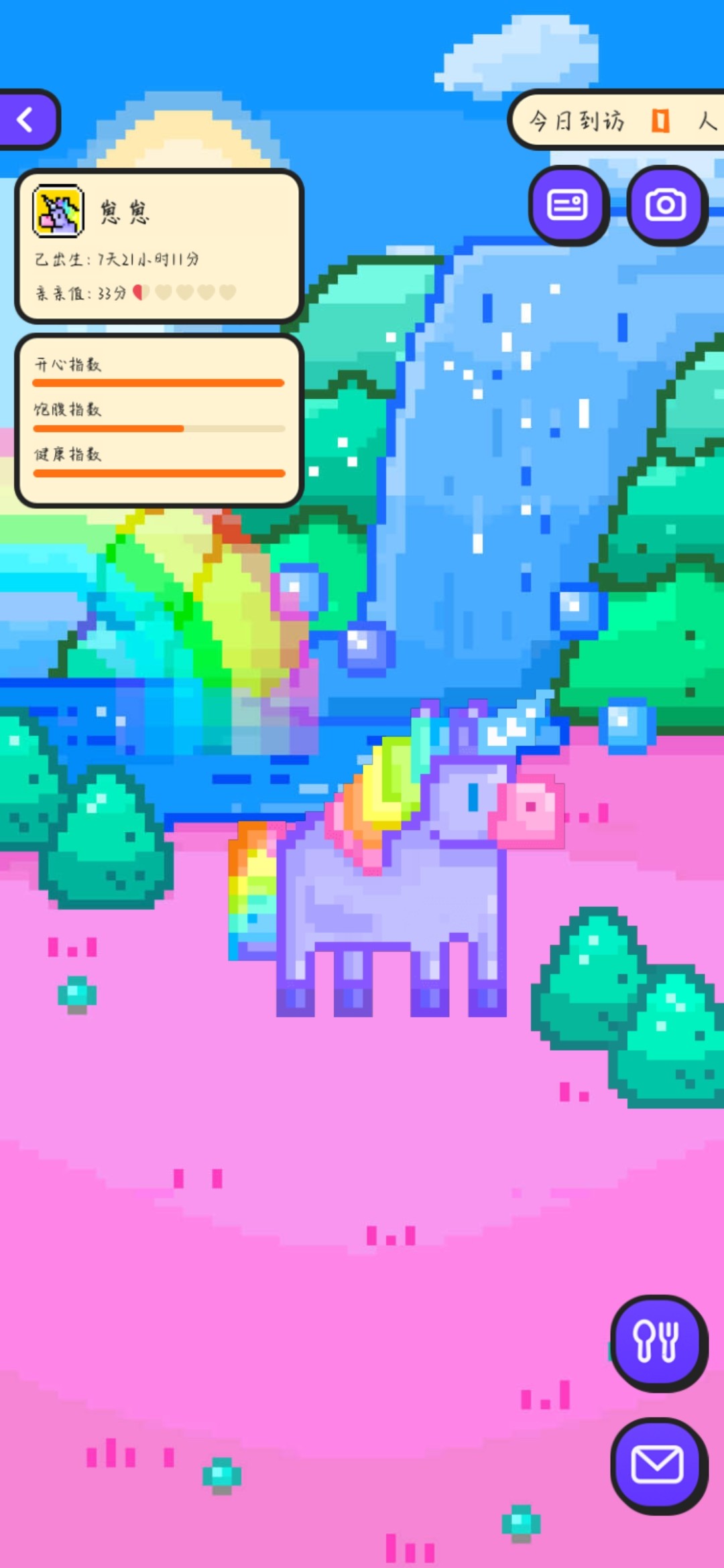Open the mail envelope button
724x1568 pixels.
click(658, 1465)
